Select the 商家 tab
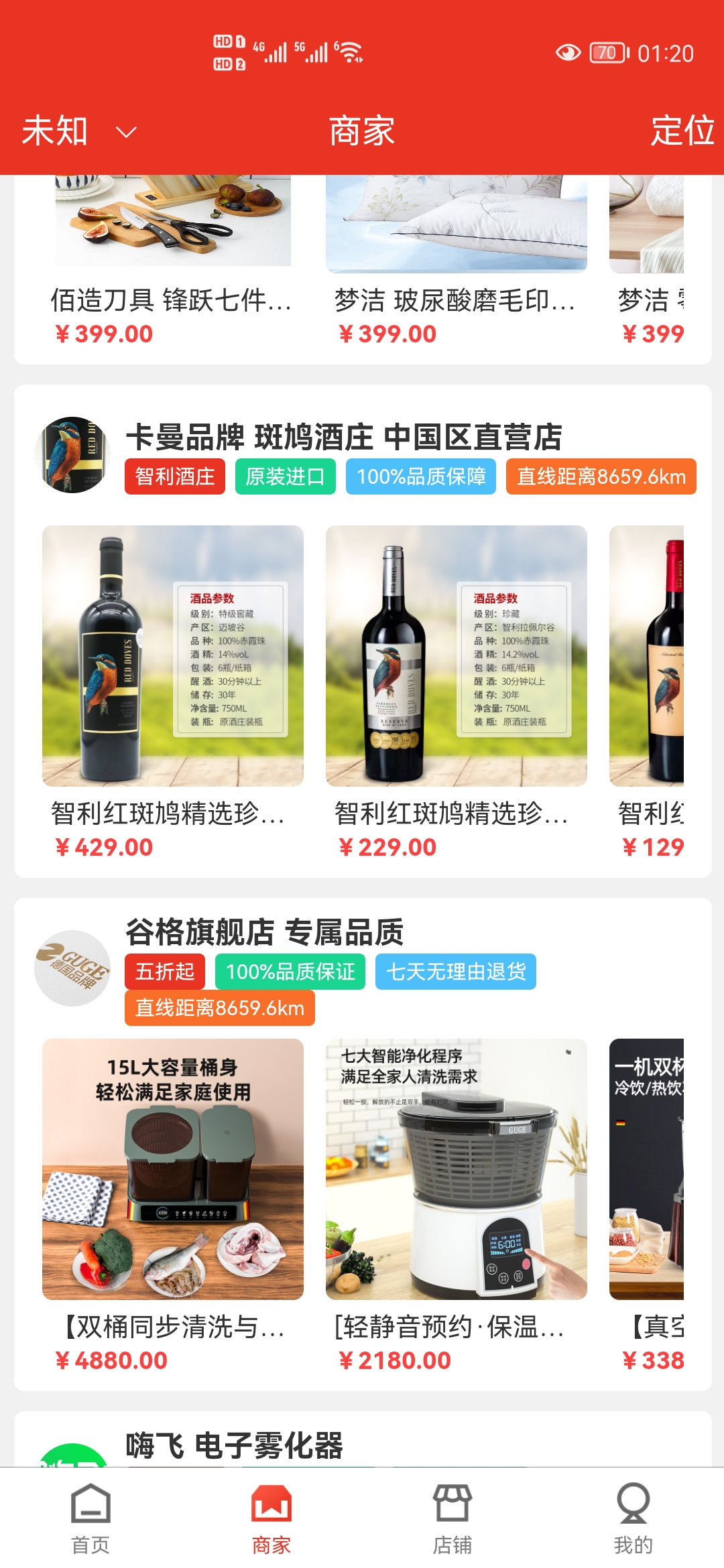 point(271,1518)
